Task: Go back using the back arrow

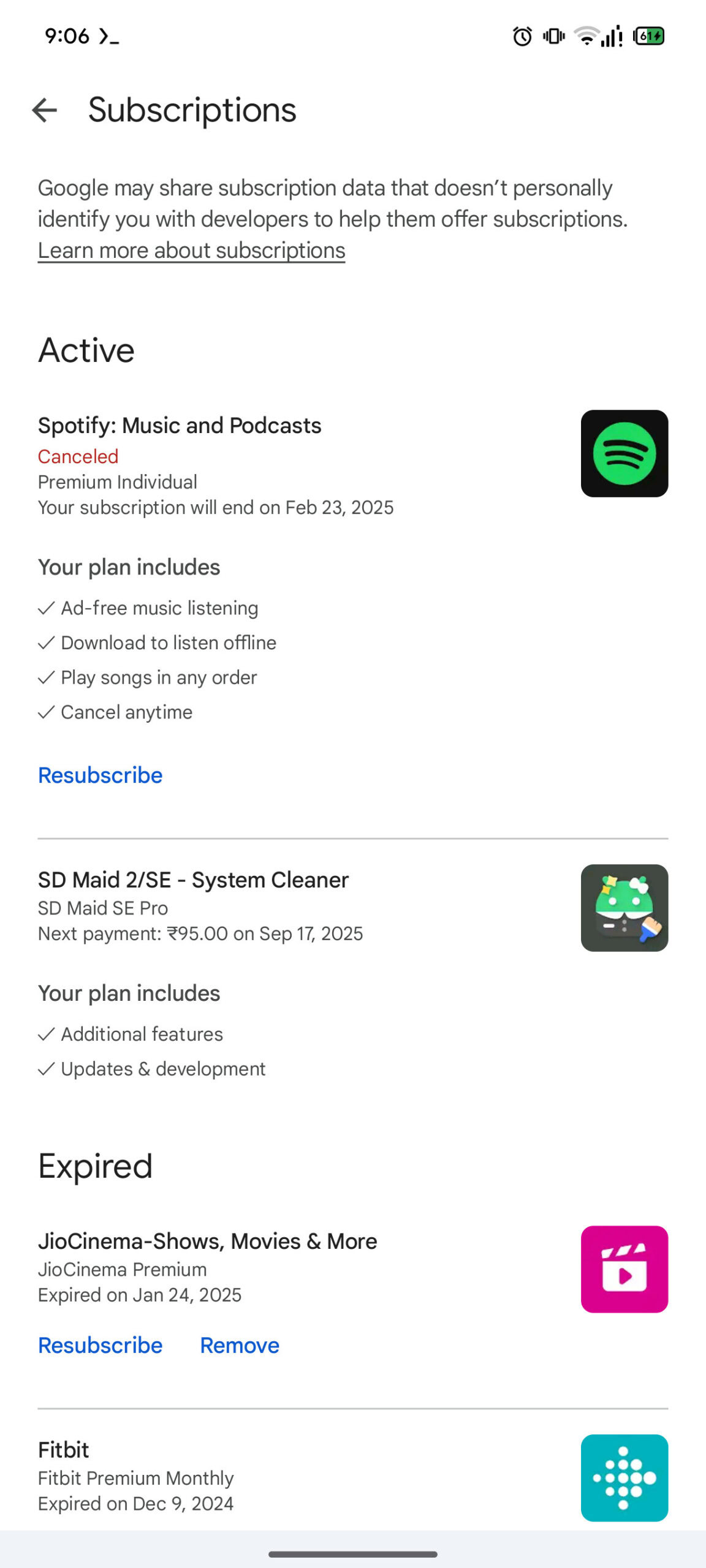Action: 44,110
